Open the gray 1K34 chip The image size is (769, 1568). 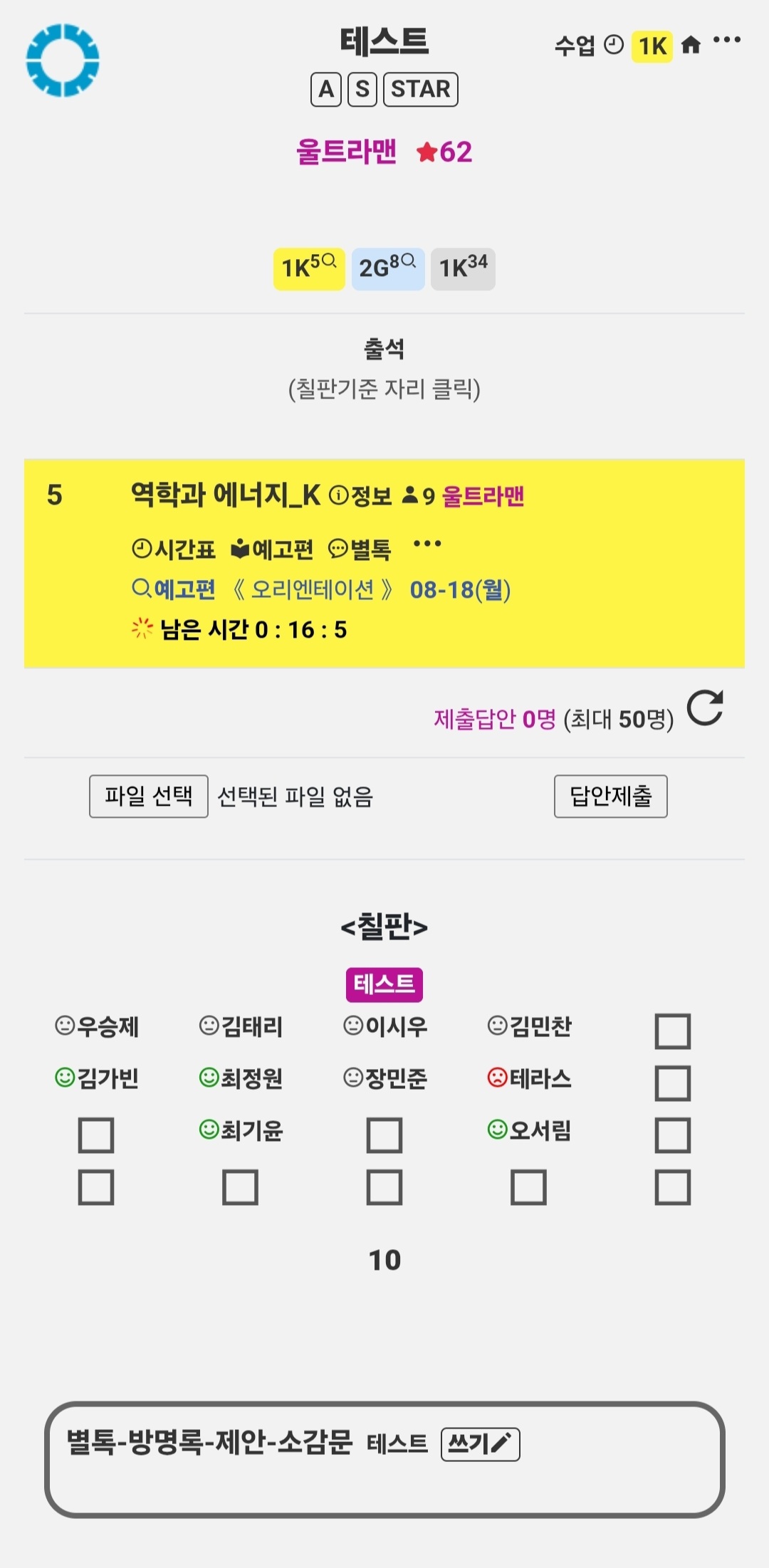[464, 268]
